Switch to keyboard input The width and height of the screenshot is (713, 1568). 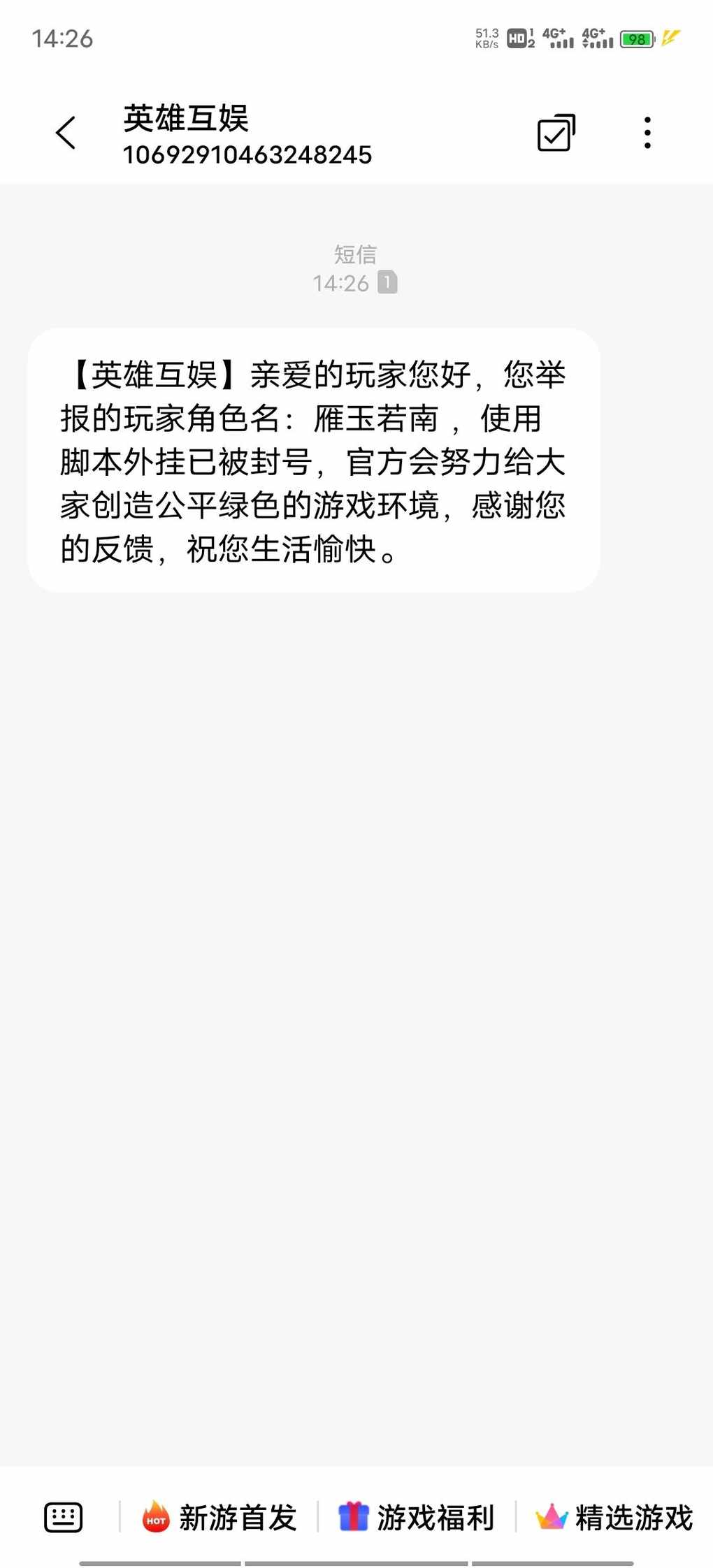pyautogui.click(x=64, y=1517)
